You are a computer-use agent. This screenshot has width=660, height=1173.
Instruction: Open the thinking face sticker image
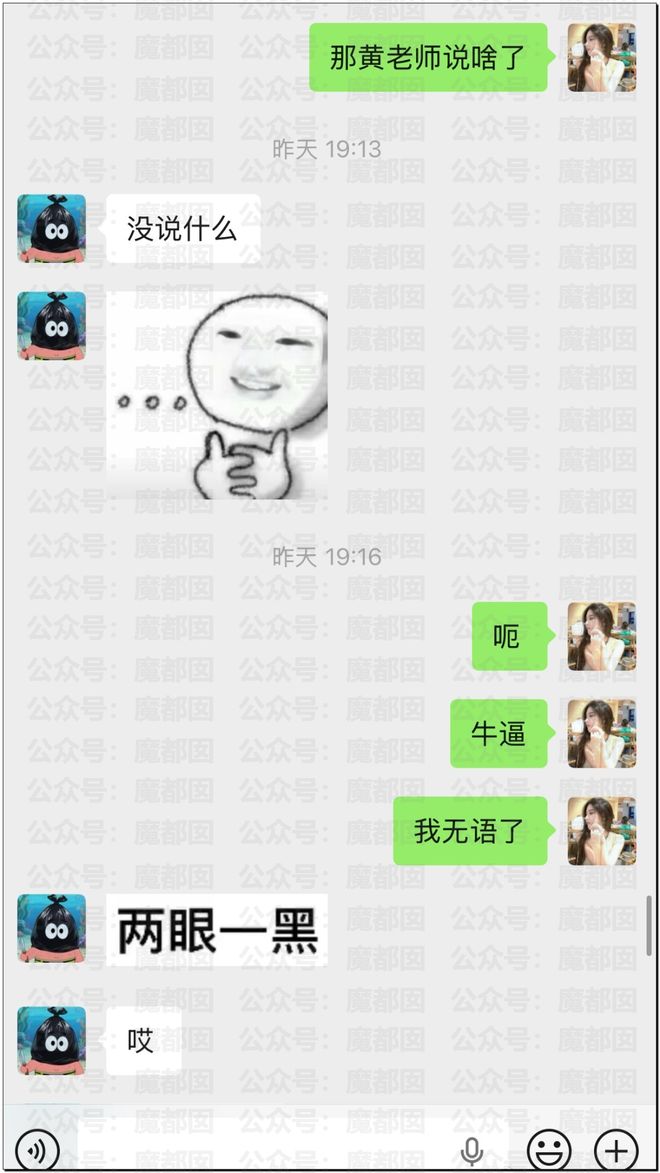click(x=217, y=395)
